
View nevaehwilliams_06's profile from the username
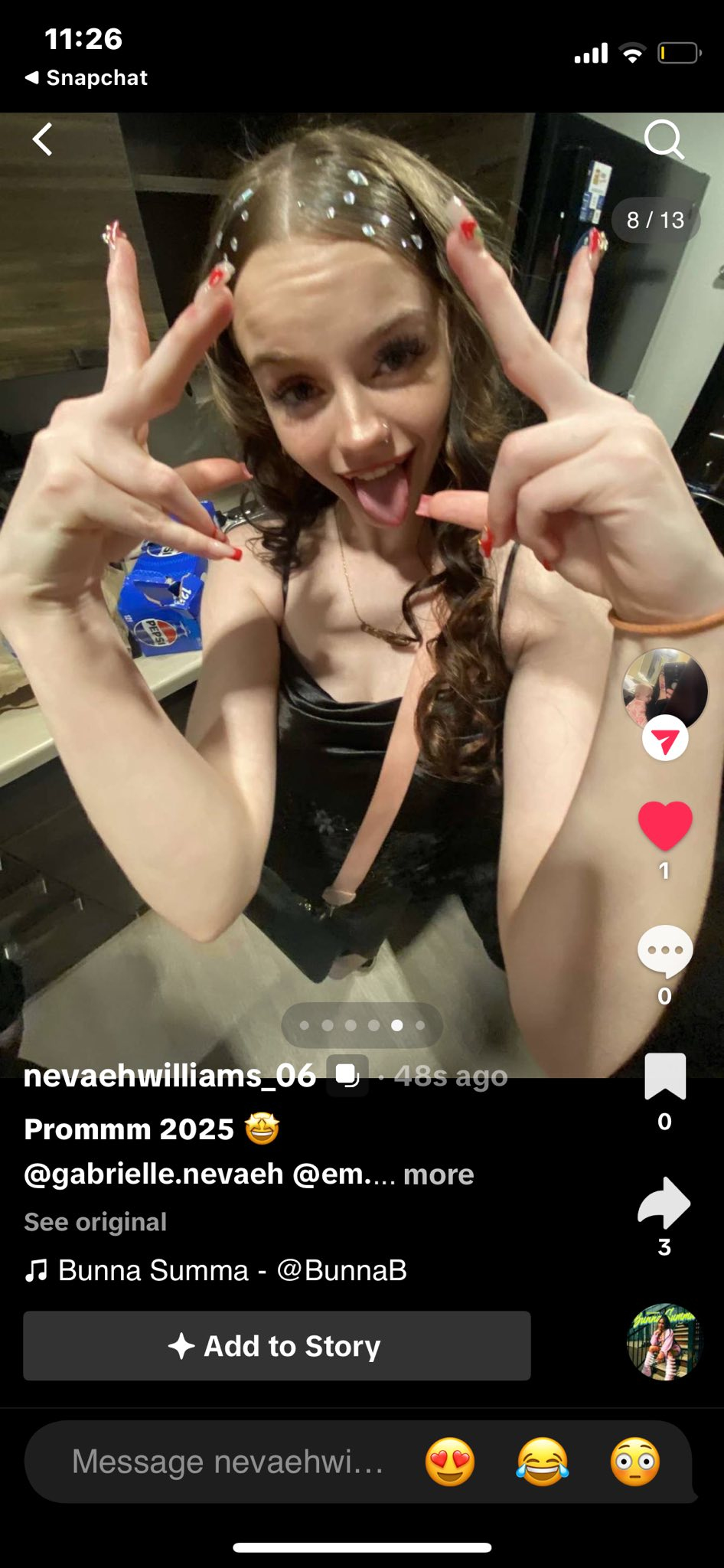(x=169, y=1076)
